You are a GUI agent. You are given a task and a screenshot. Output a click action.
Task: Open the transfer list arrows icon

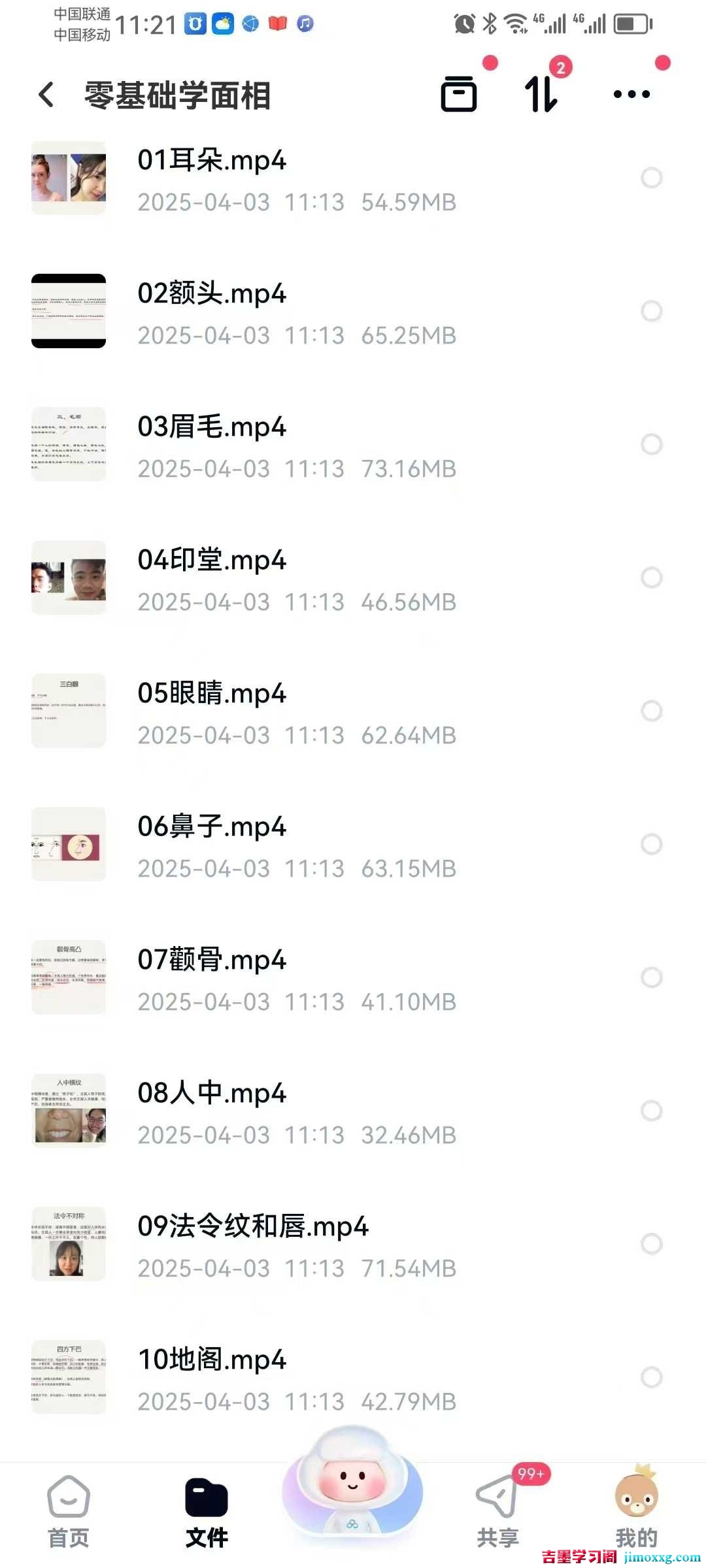[542, 95]
